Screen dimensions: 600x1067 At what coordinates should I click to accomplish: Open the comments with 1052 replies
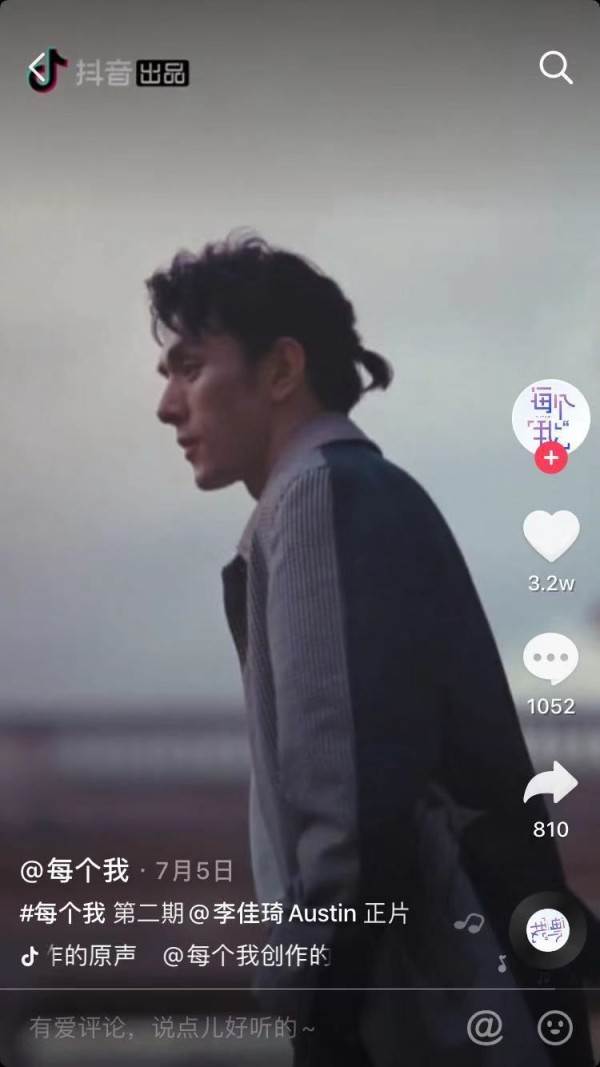(551, 662)
